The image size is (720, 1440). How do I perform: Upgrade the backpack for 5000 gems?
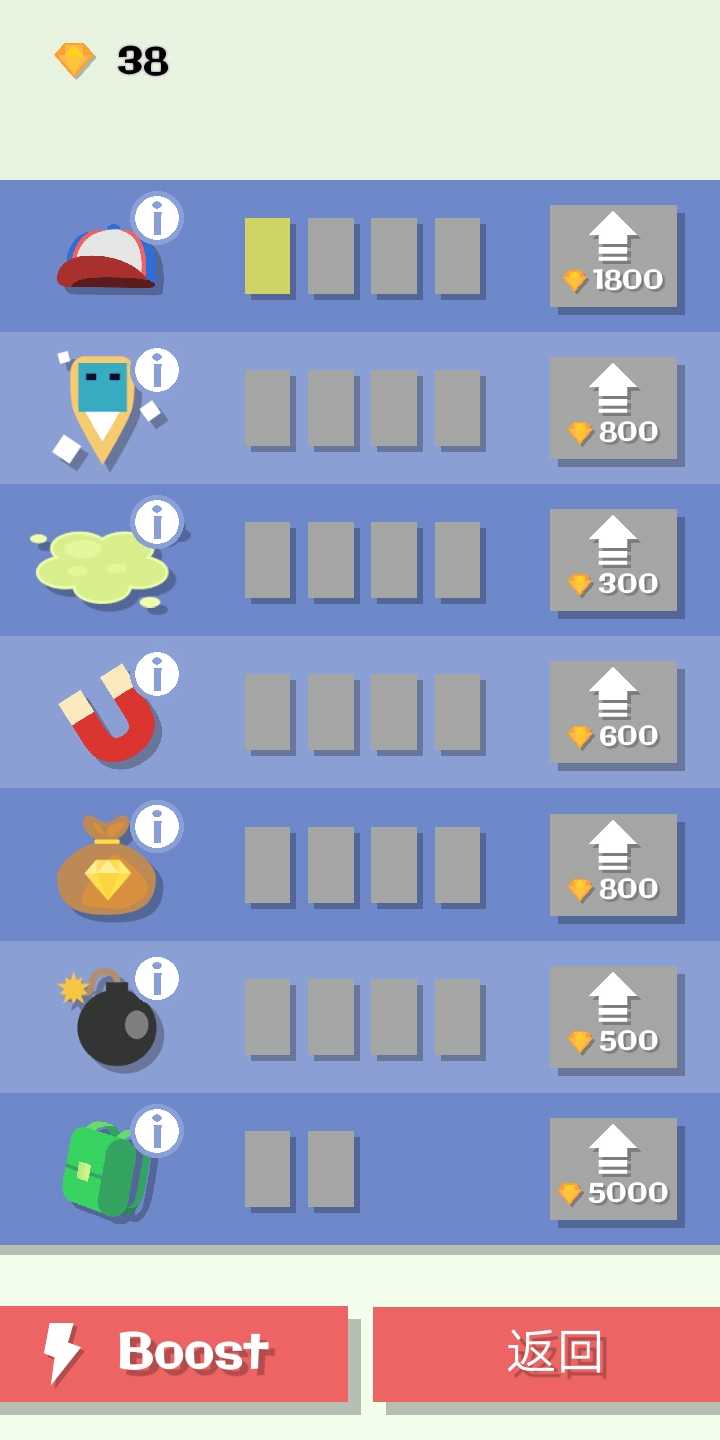tap(614, 1168)
